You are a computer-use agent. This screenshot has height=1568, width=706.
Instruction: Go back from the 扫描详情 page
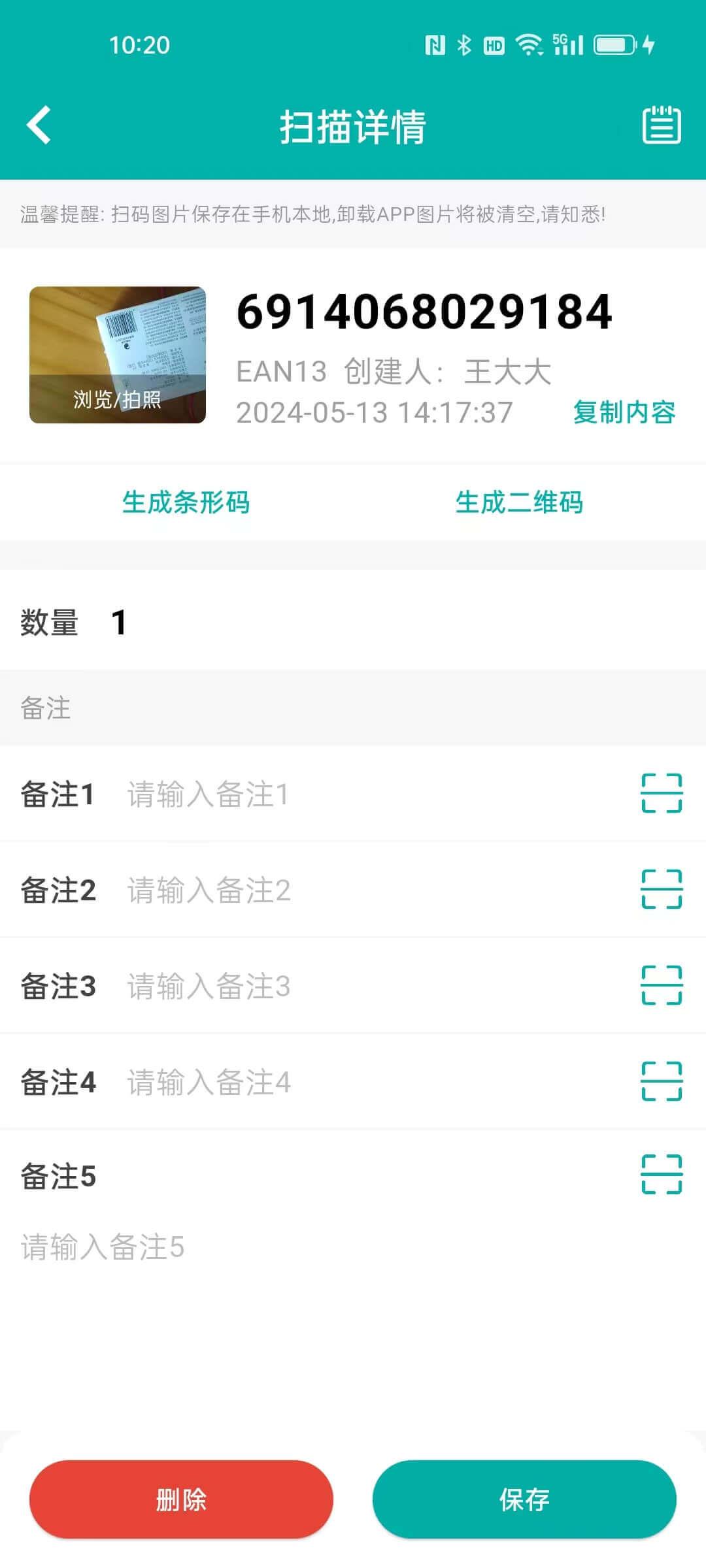[x=39, y=125]
